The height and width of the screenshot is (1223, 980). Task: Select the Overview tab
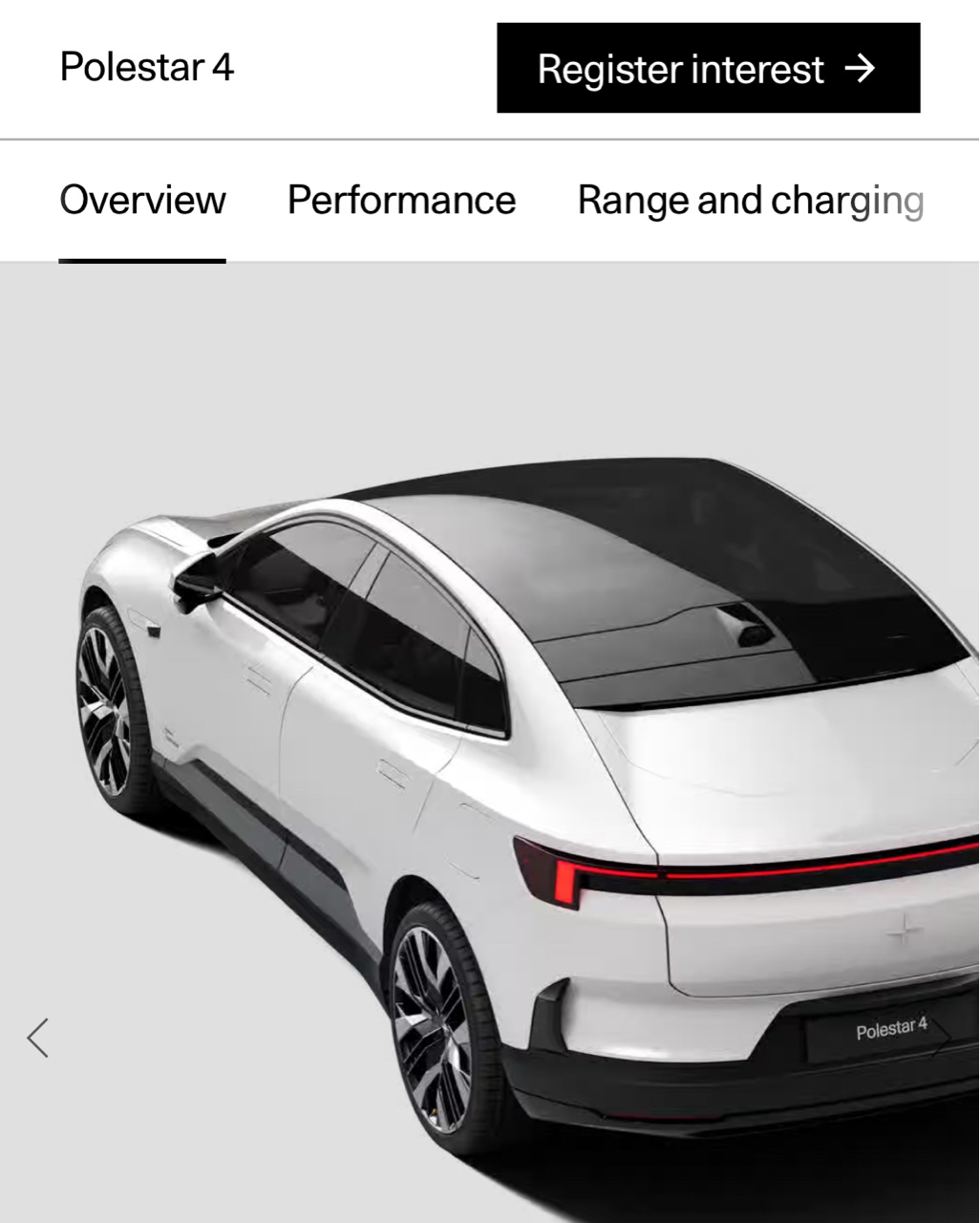[142, 201]
